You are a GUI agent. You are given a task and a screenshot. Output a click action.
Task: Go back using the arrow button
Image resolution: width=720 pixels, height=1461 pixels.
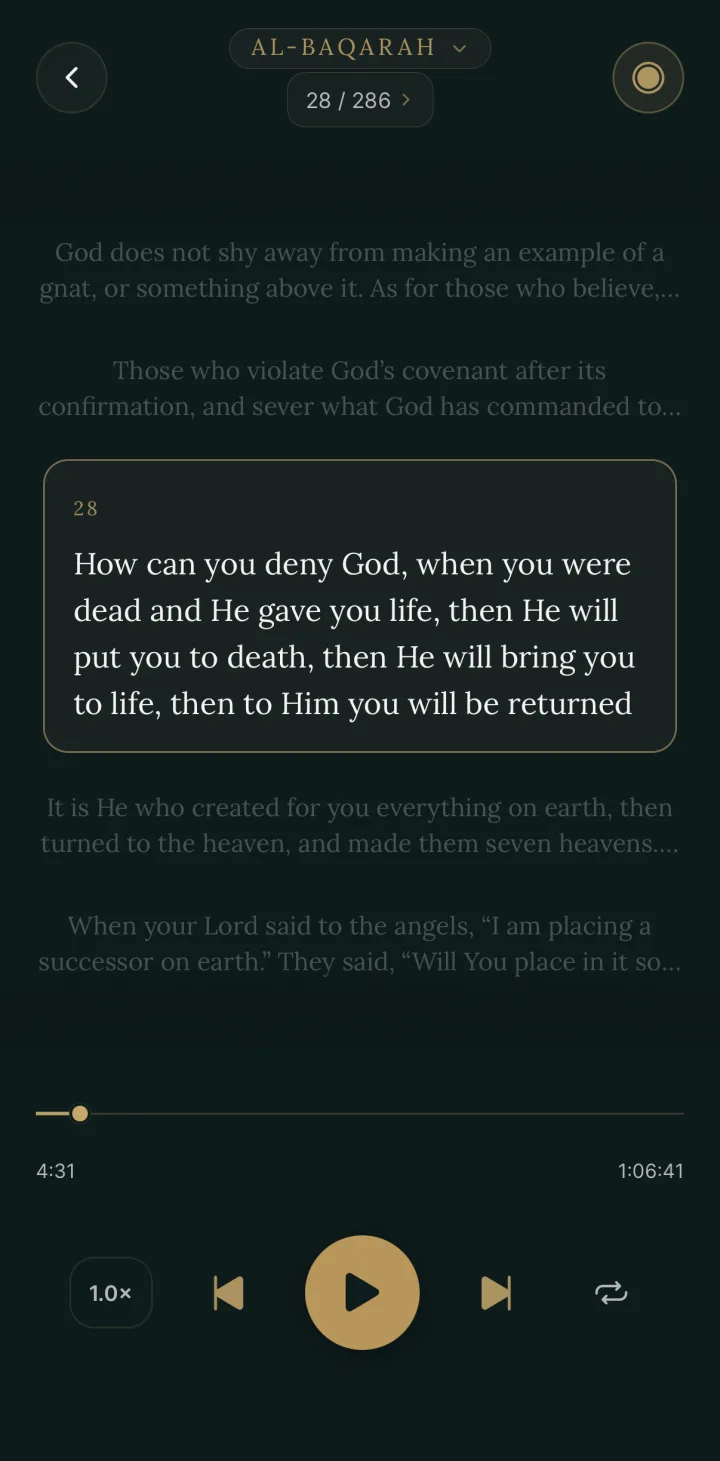click(72, 78)
